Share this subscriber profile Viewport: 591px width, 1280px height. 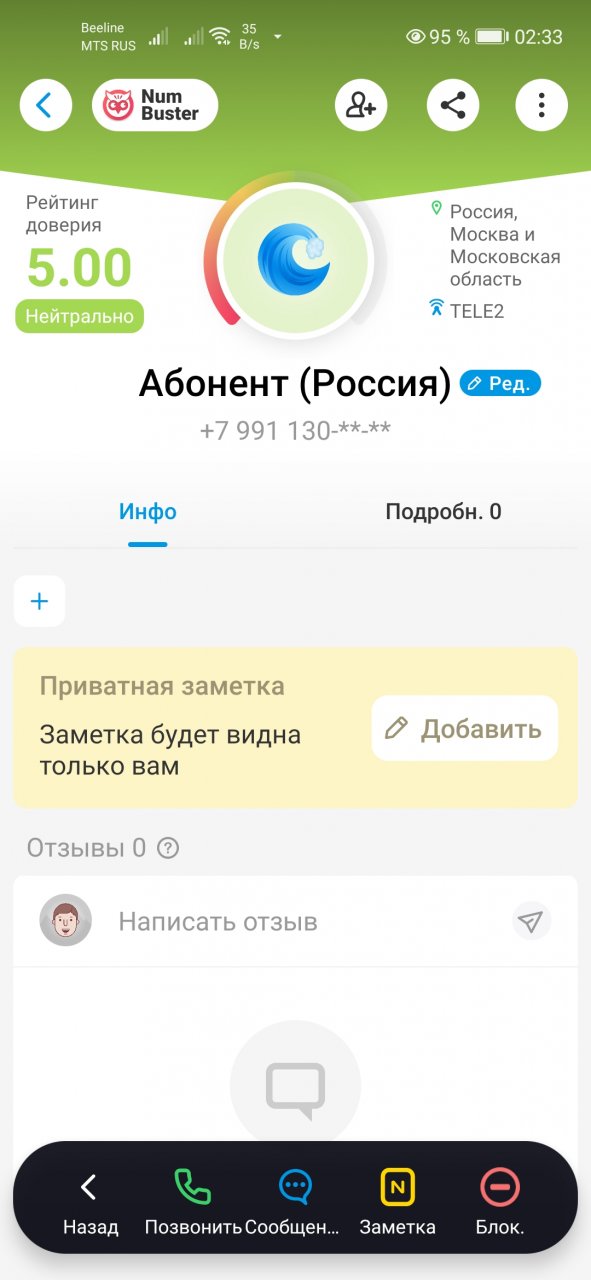click(x=453, y=105)
